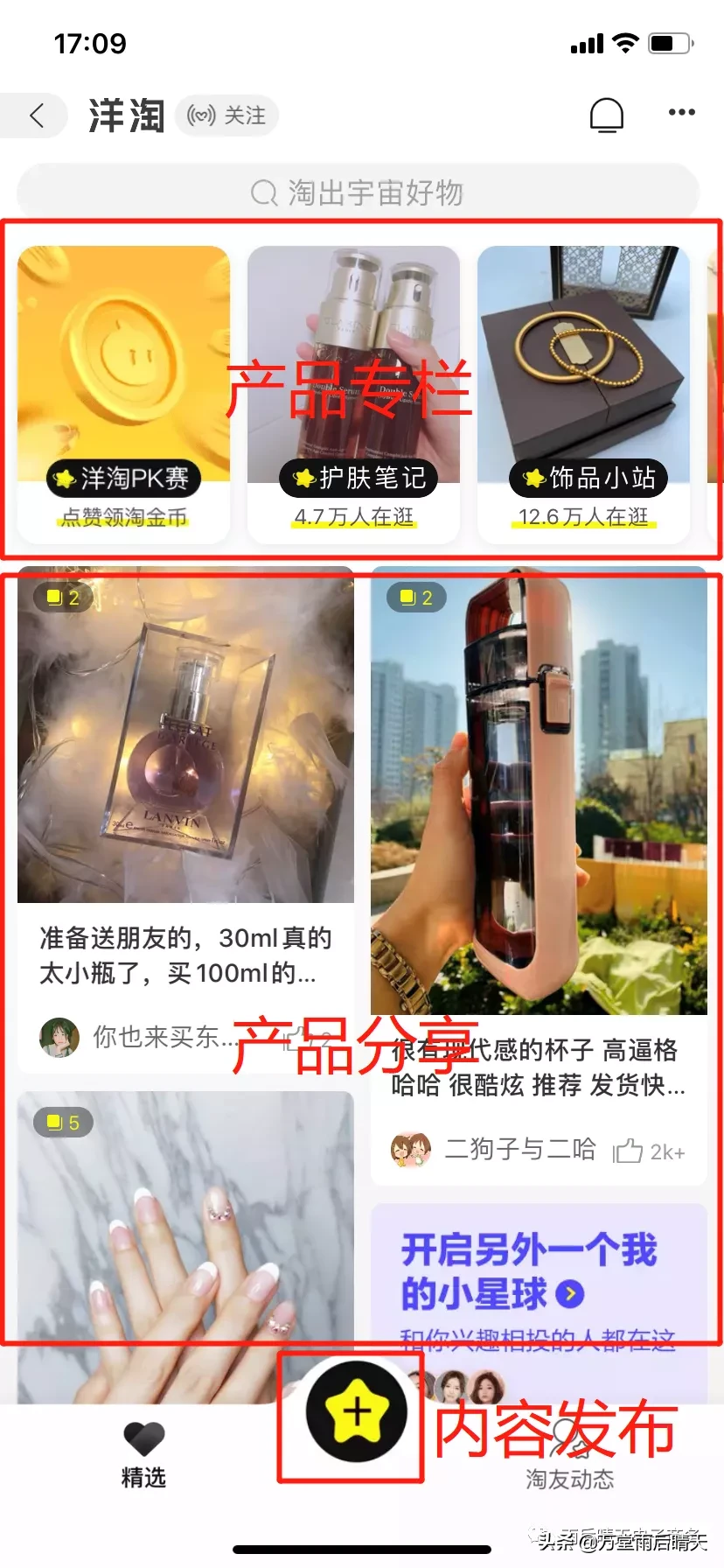
Task: Tap the 淘出宇宙好物 search box
Action: click(x=359, y=192)
